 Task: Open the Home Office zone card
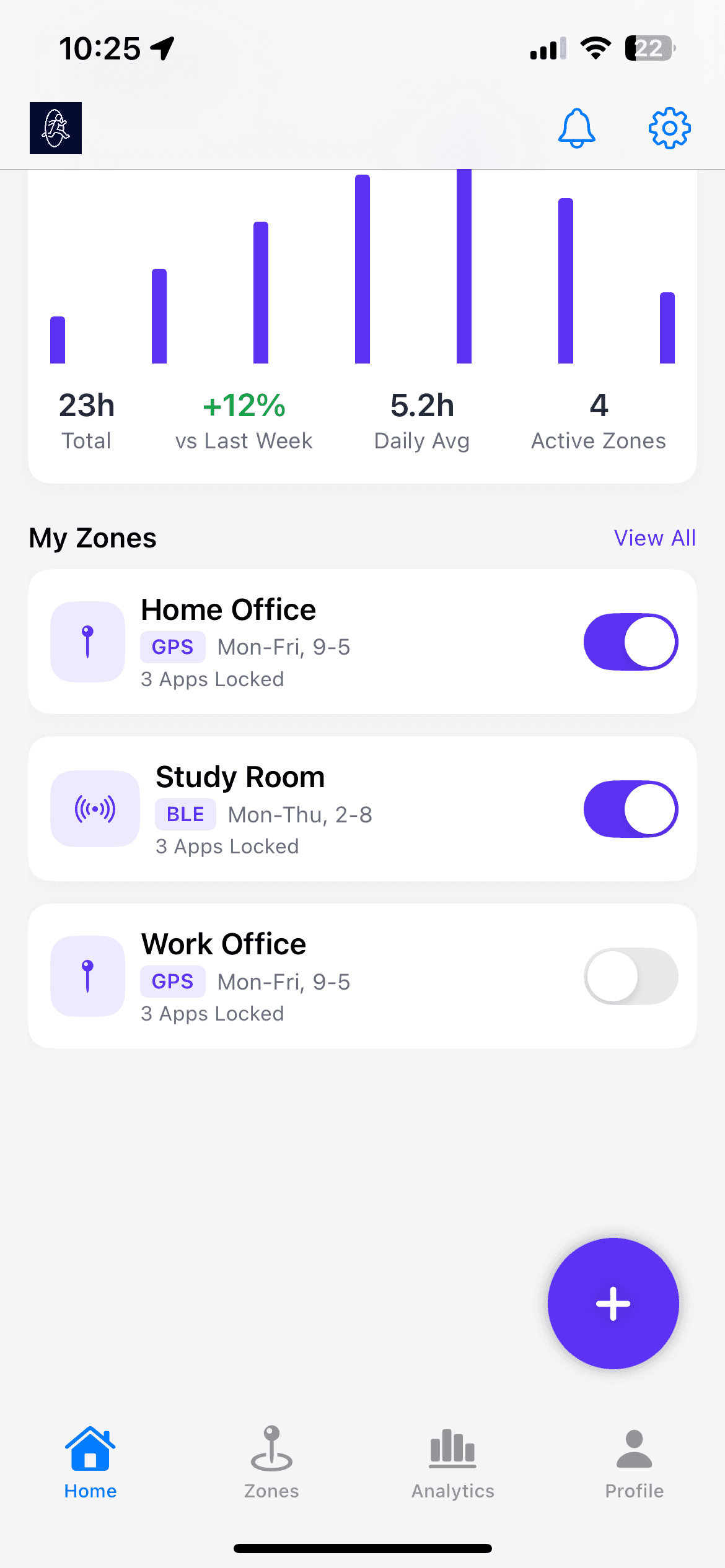click(362, 642)
